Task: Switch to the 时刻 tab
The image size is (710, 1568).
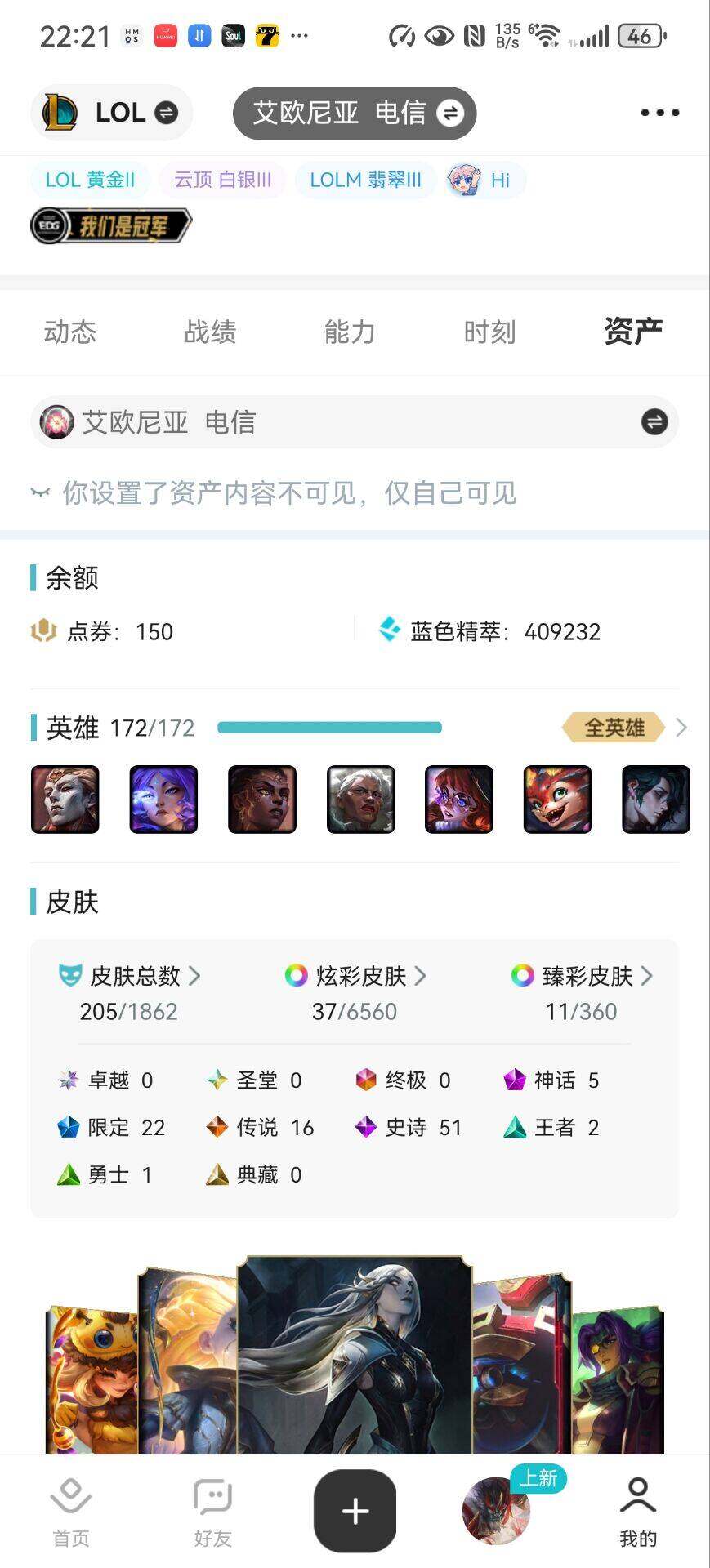Action: point(489,332)
